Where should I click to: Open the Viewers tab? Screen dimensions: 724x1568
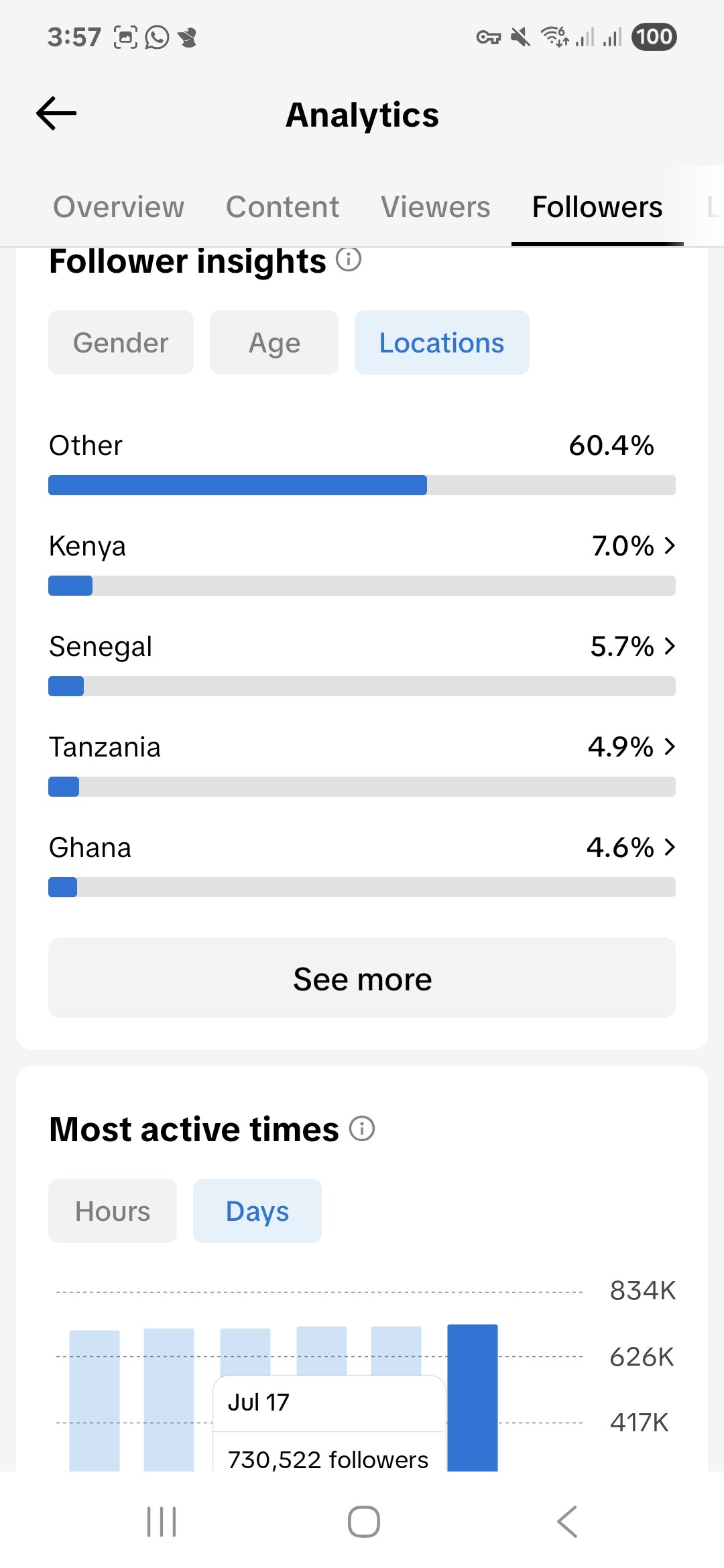435,207
